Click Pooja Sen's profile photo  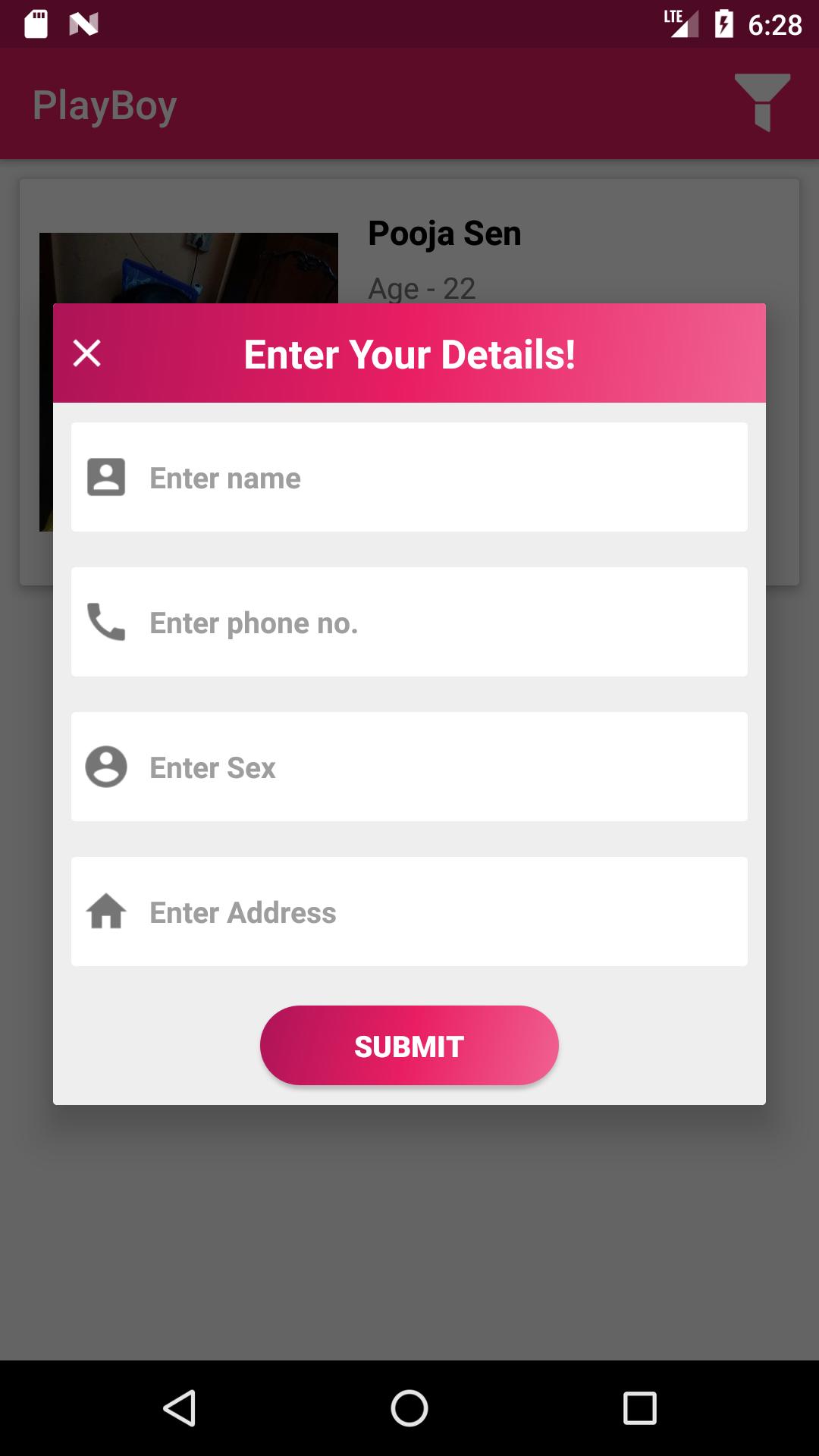[188, 265]
